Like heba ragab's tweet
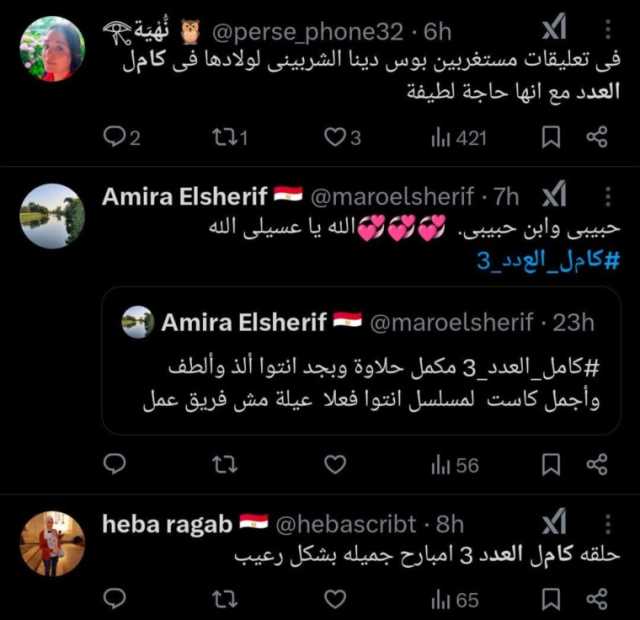Screen dimensions: 640x620 point(337,599)
